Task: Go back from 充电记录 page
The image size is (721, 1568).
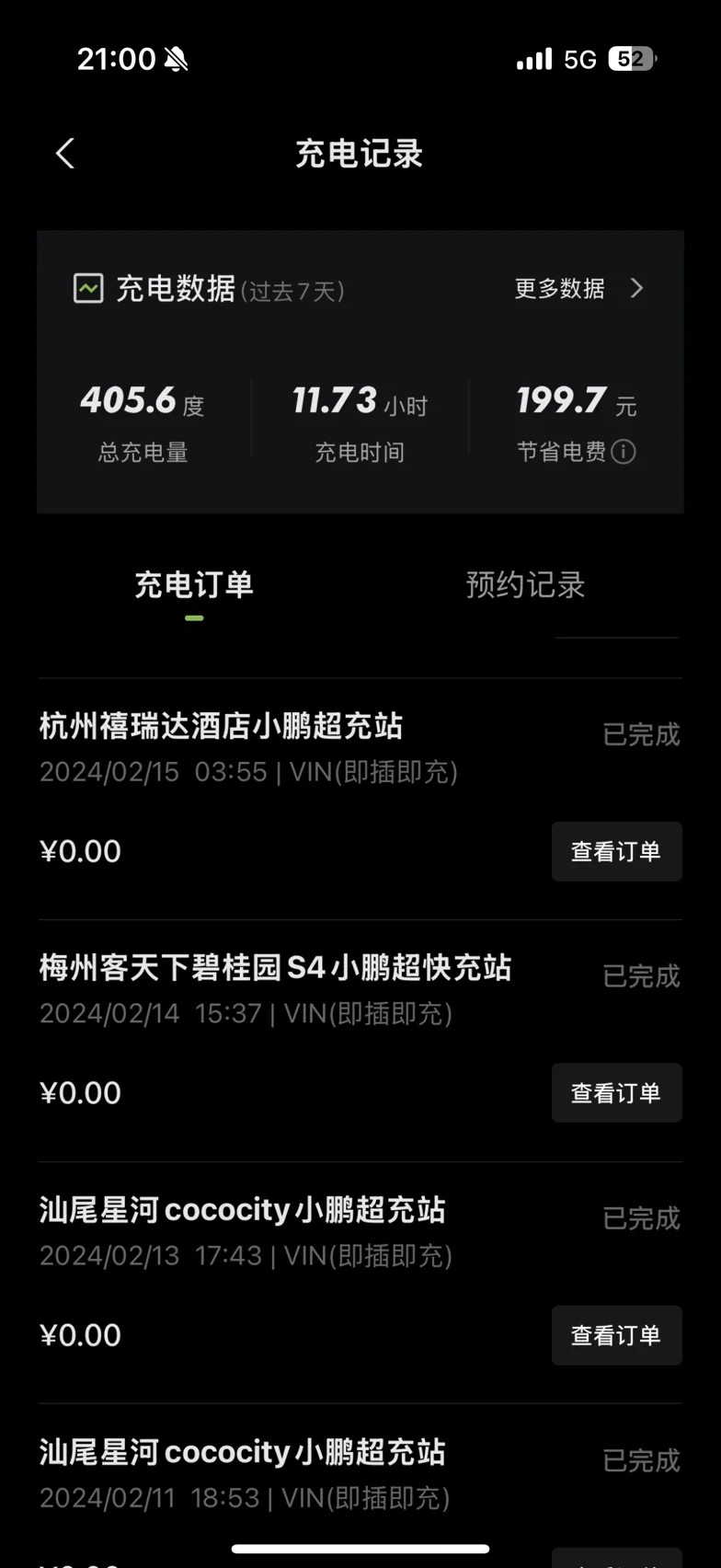Action: click(x=65, y=154)
